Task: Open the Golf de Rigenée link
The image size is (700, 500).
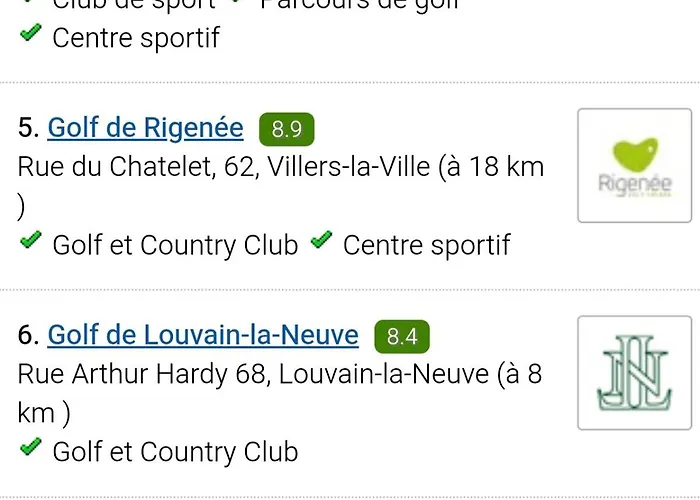Action: pos(145,128)
